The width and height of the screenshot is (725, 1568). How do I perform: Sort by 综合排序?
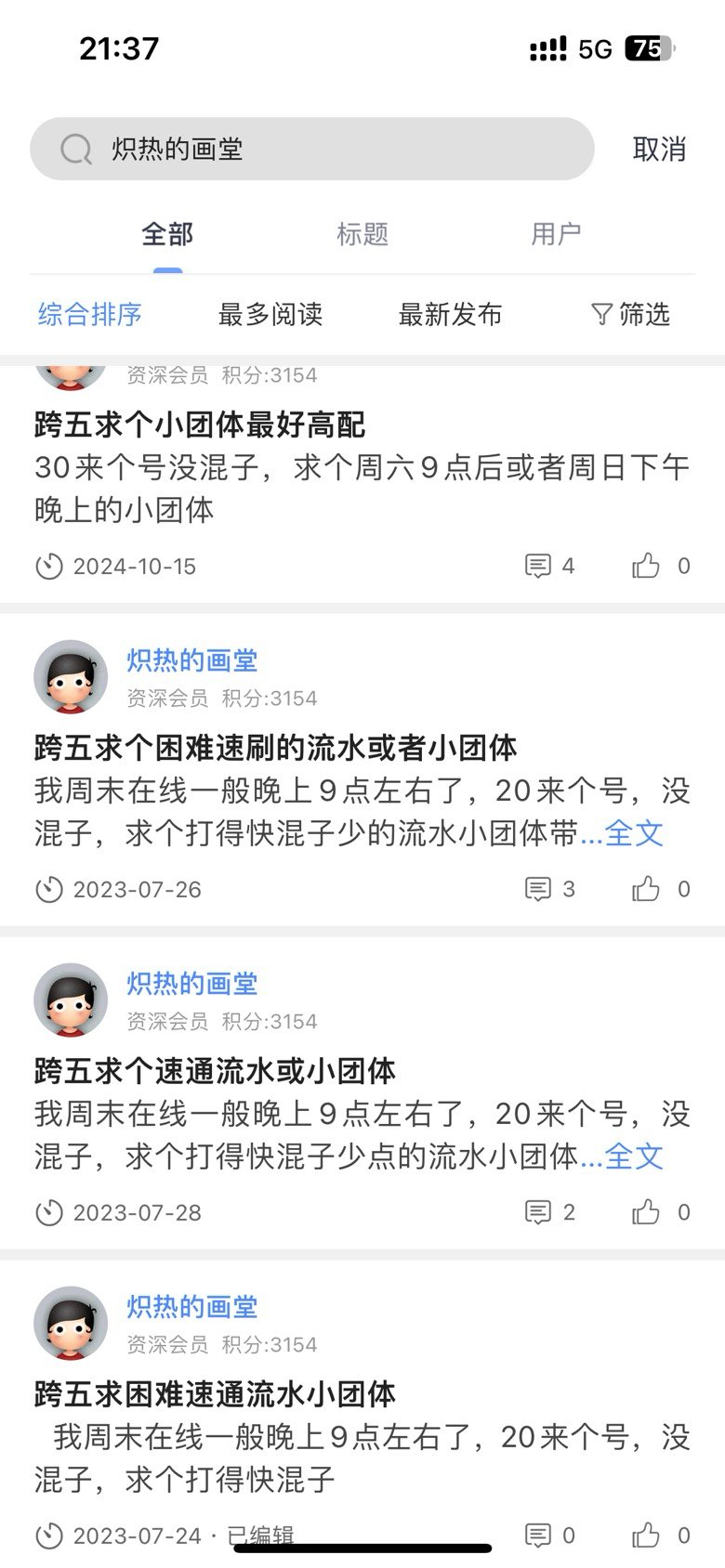90,314
